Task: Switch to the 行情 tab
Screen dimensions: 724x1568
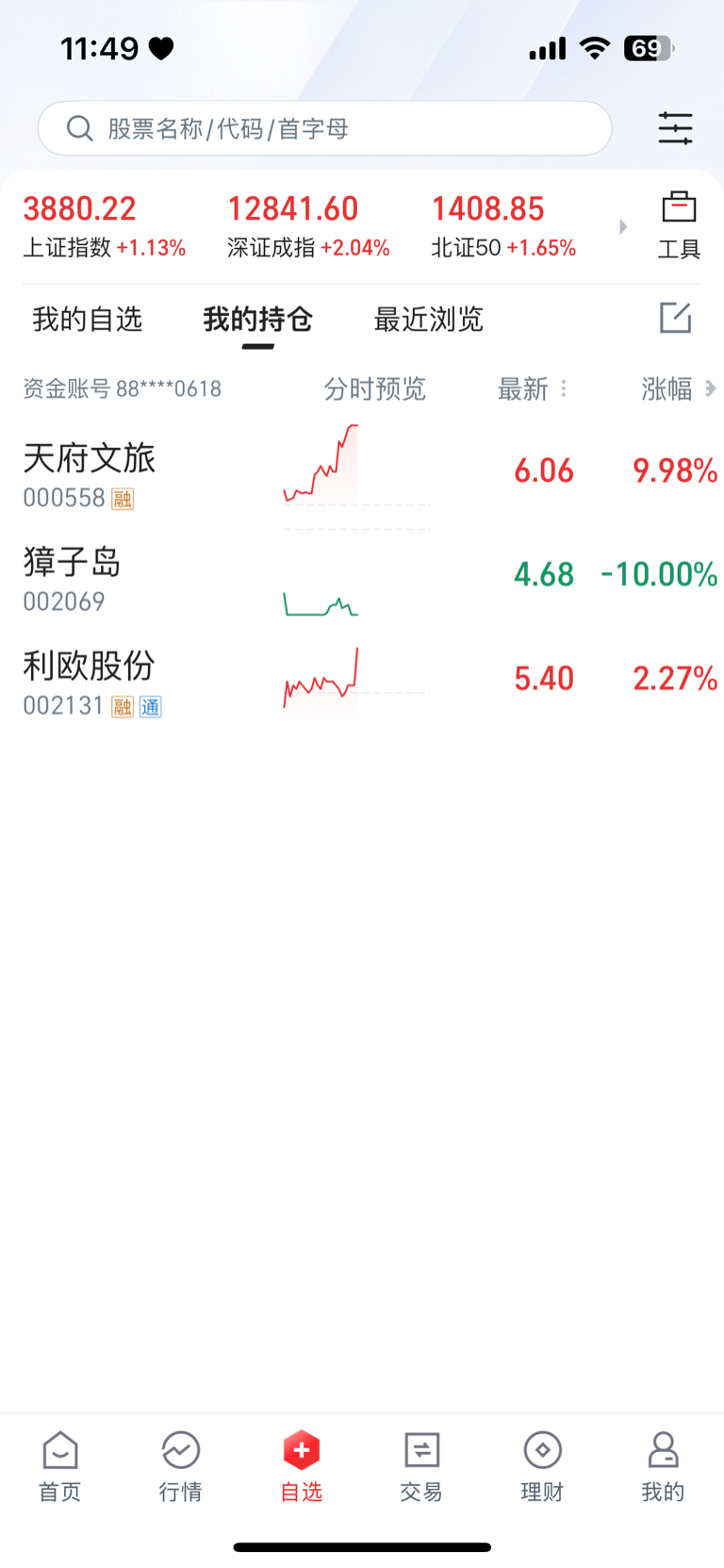Action: 180,1465
